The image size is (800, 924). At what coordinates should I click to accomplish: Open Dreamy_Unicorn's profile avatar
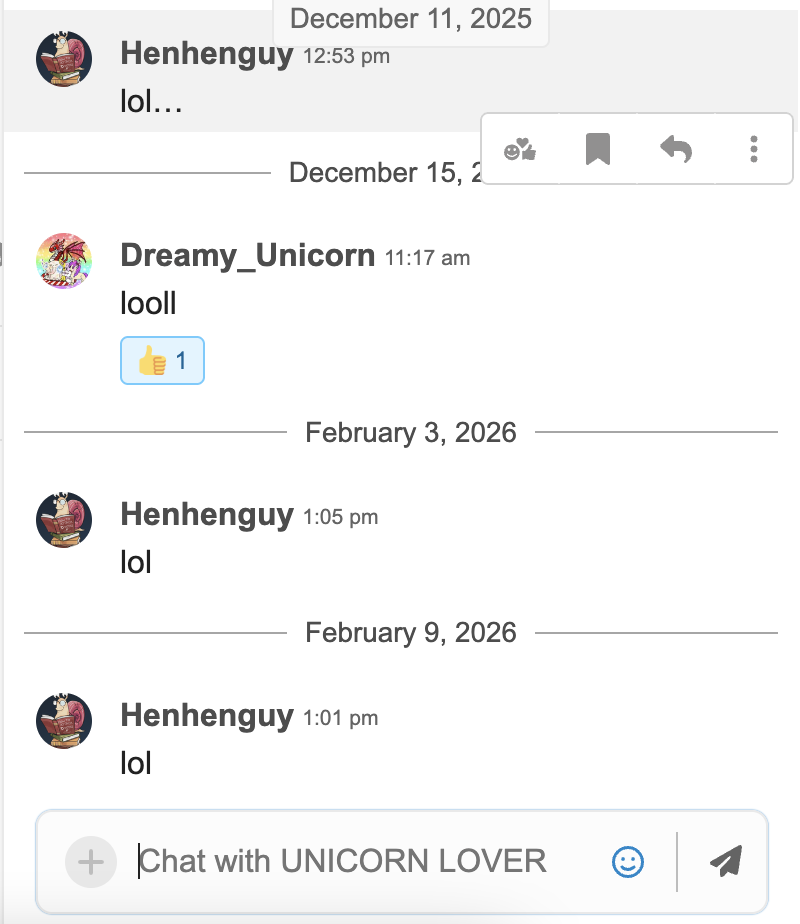(x=64, y=262)
